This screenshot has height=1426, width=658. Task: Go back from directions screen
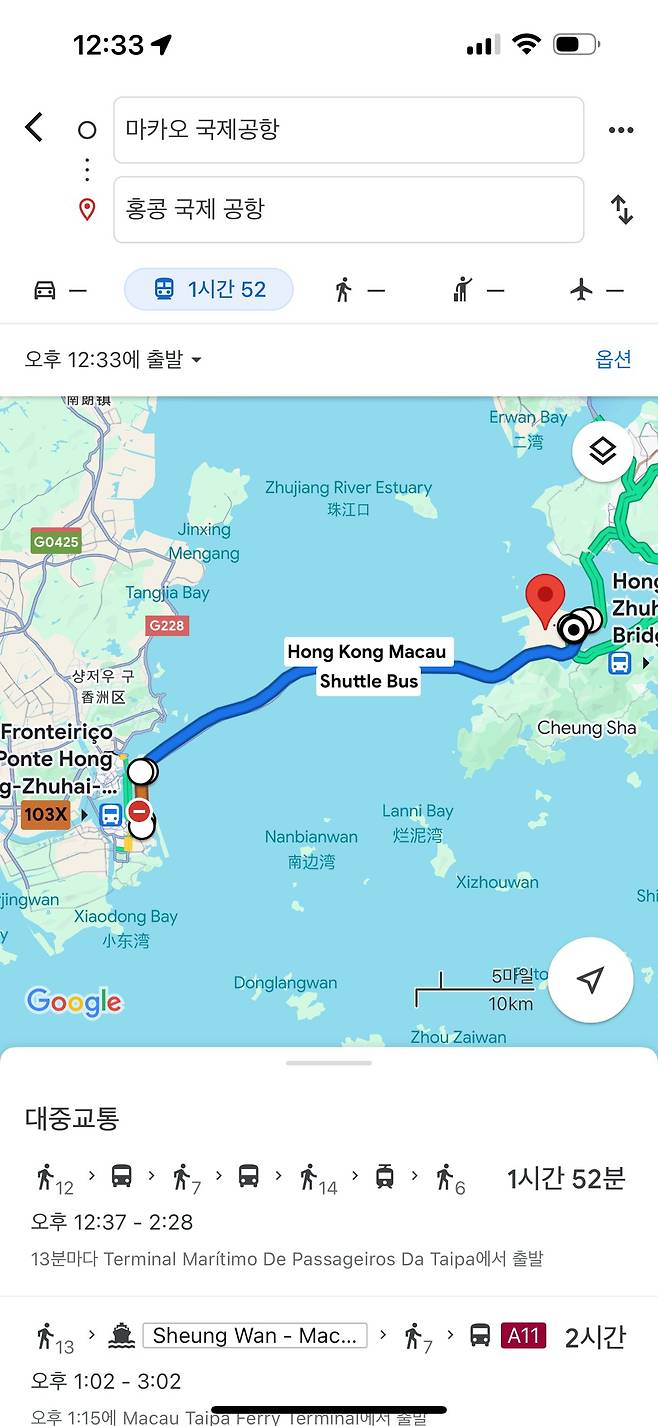34,128
